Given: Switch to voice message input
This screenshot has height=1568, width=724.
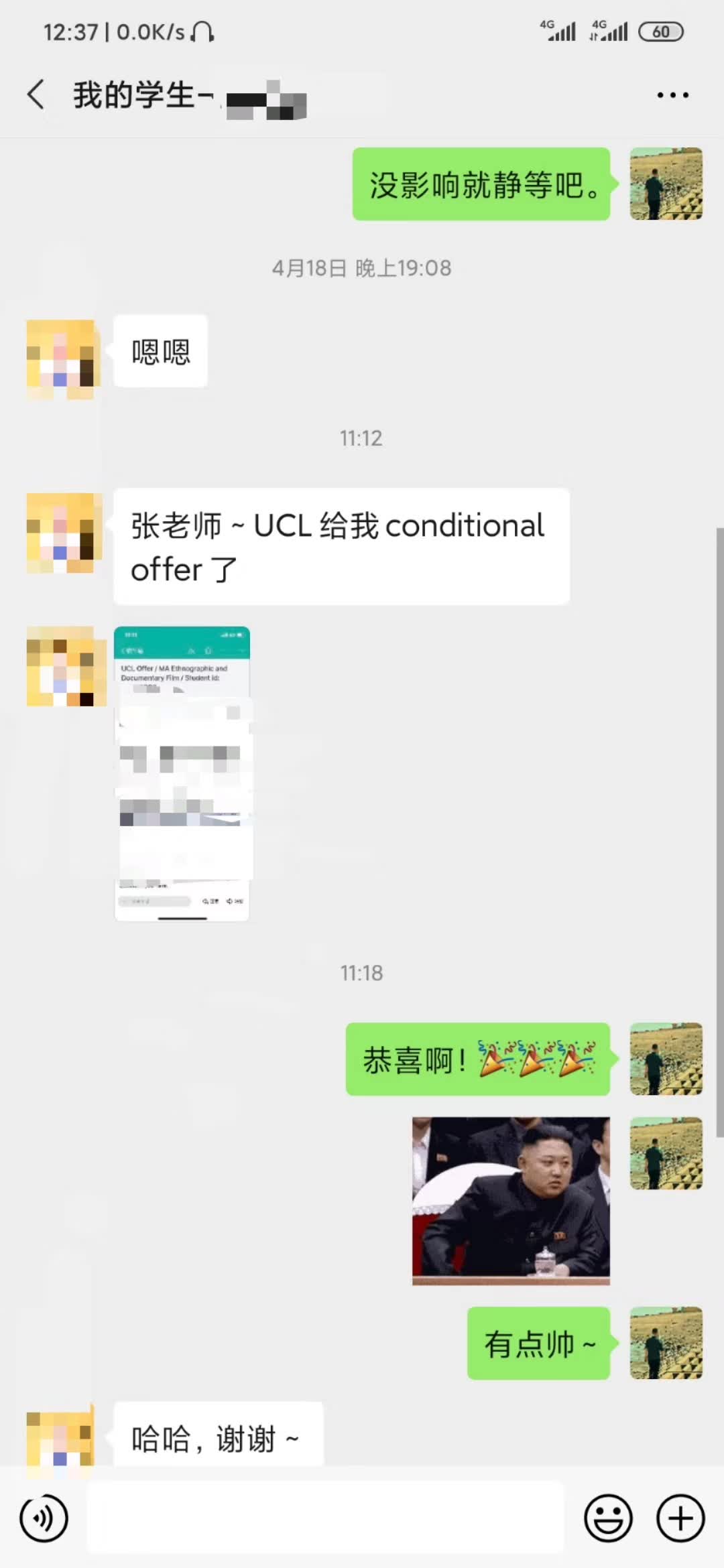Looking at the screenshot, I should [44, 1518].
